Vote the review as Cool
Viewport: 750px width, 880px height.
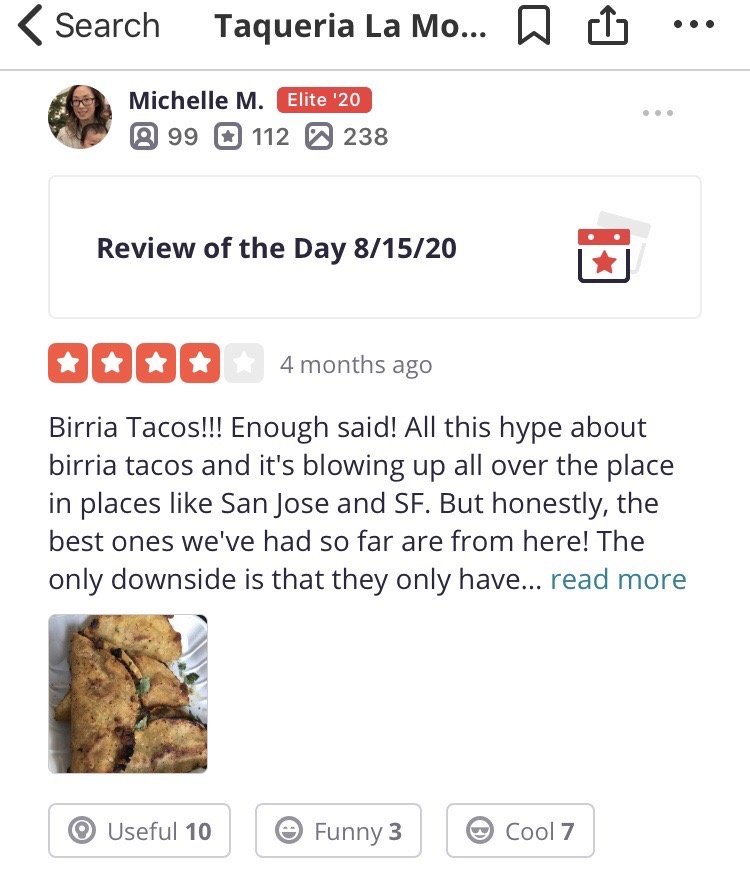tap(520, 831)
